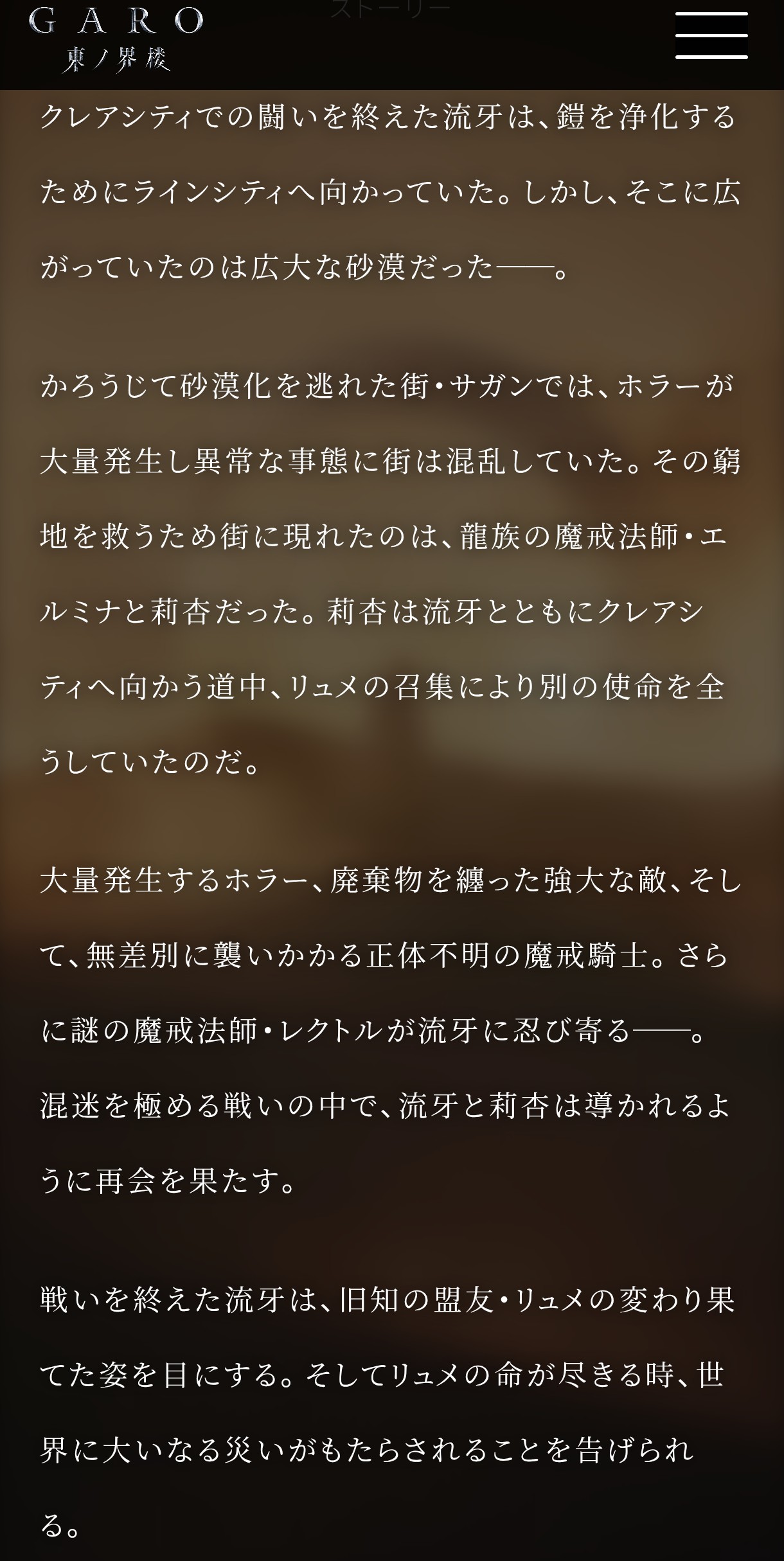This screenshot has width=784, height=1561.
Task: Open the hamburger menu
Action: tap(711, 36)
